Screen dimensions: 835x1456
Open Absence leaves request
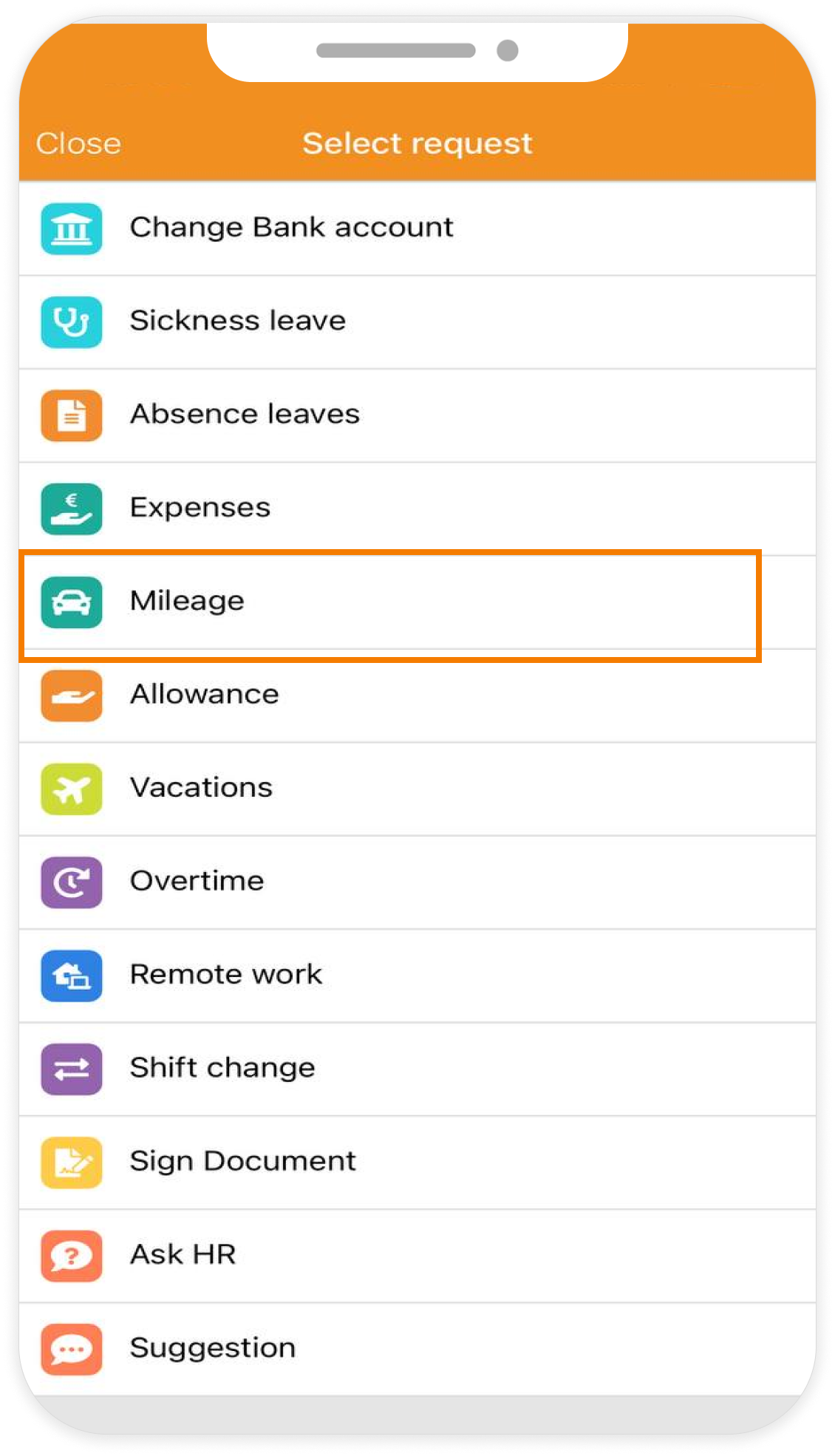coord(245,414)
